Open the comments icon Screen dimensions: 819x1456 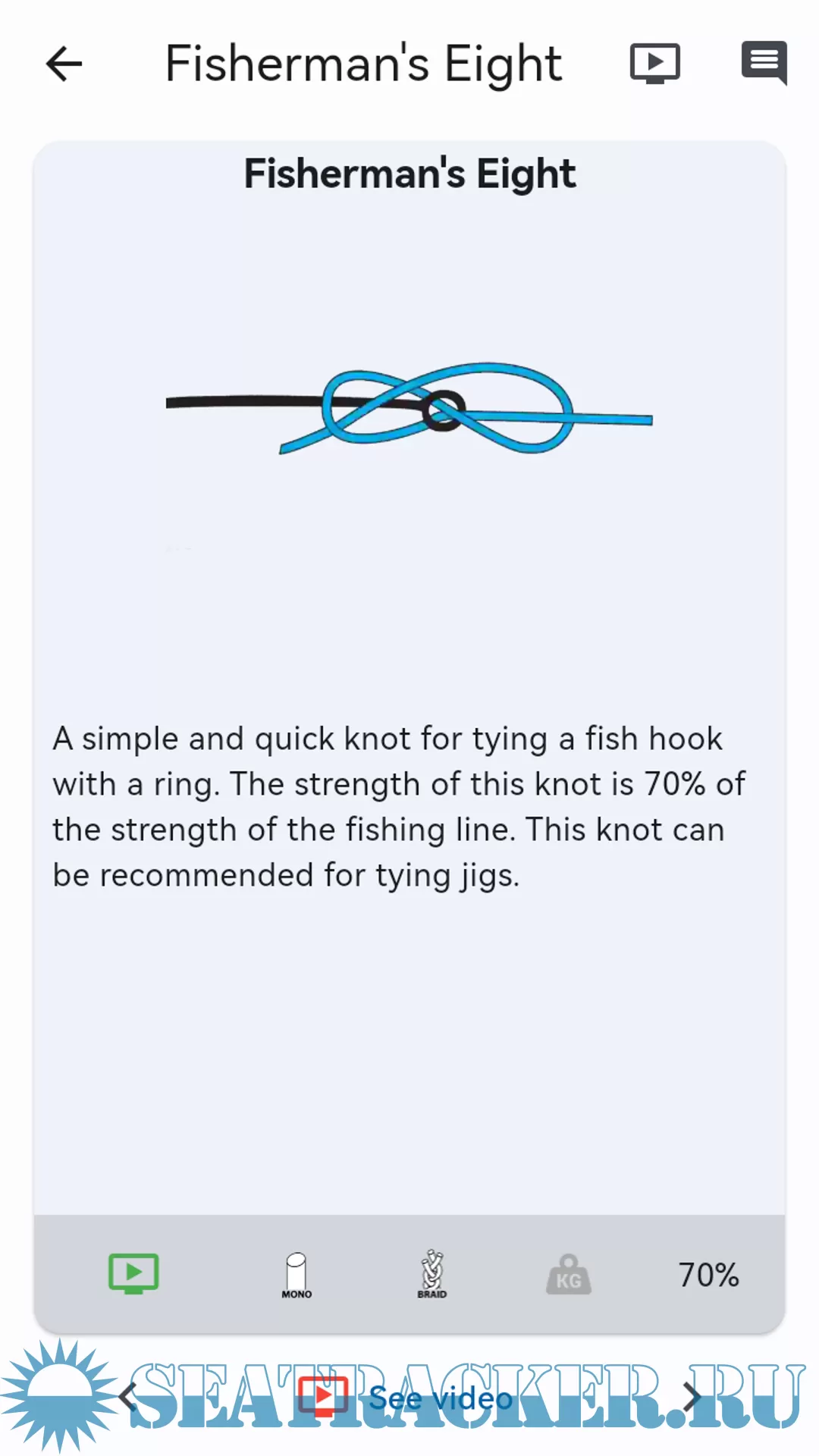click(x=764, y=64)
